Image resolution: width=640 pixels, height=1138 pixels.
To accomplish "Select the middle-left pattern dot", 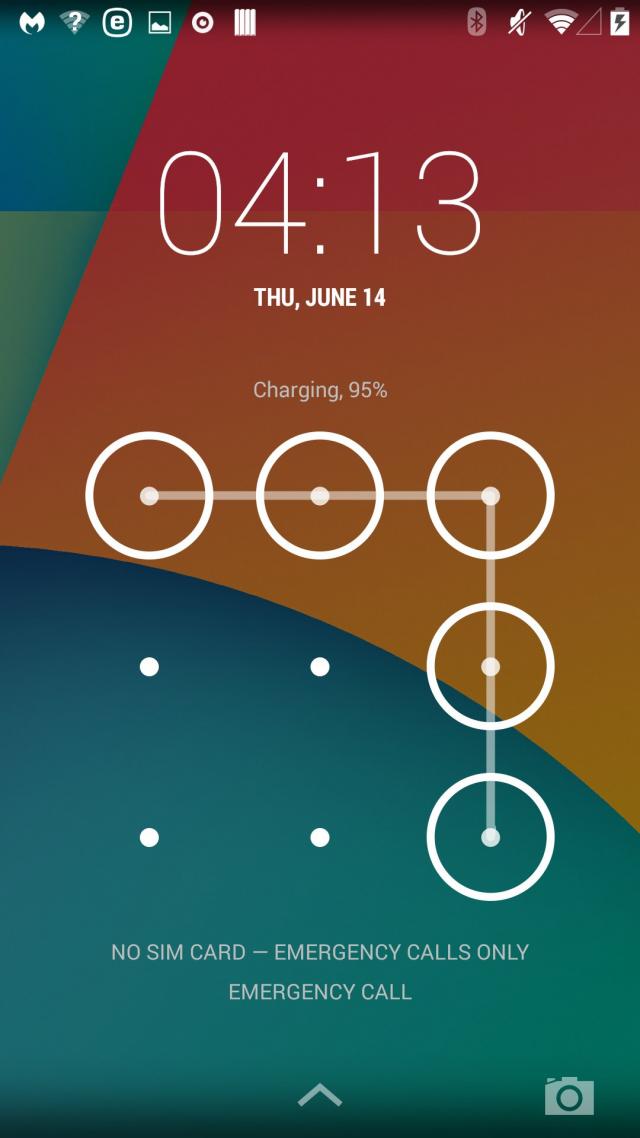I will (x=149, y=666).
